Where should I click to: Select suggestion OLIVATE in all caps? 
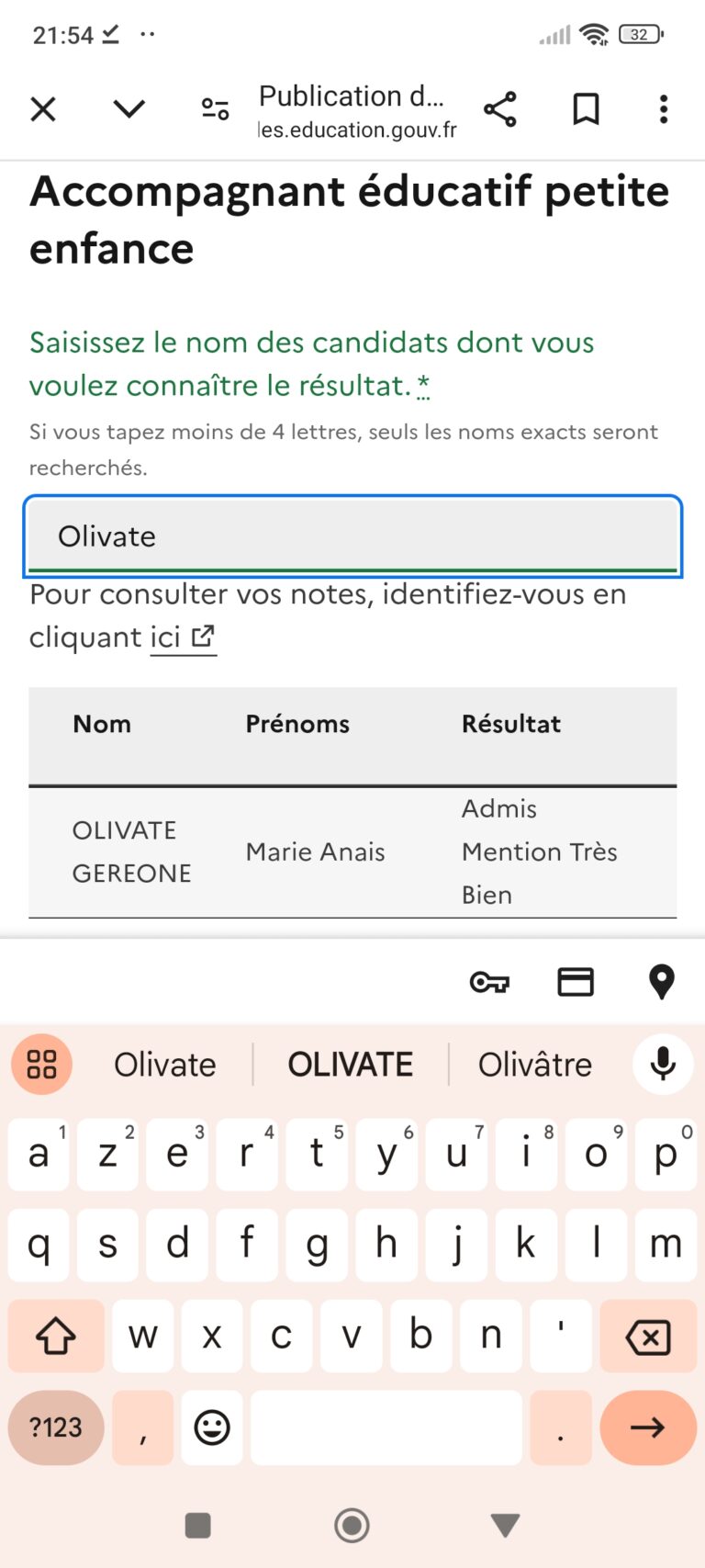350,1064
